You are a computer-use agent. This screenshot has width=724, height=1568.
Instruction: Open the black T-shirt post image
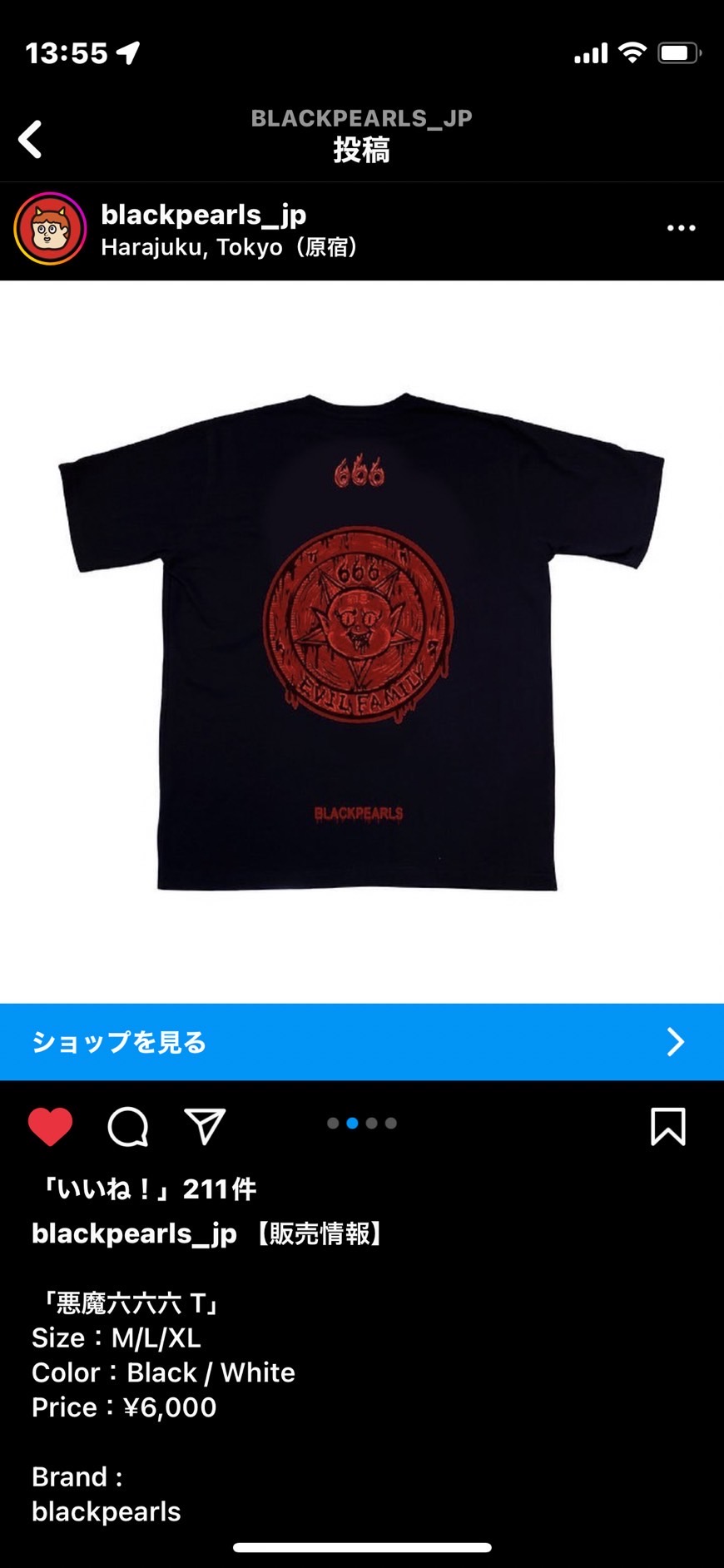(361, 641)
